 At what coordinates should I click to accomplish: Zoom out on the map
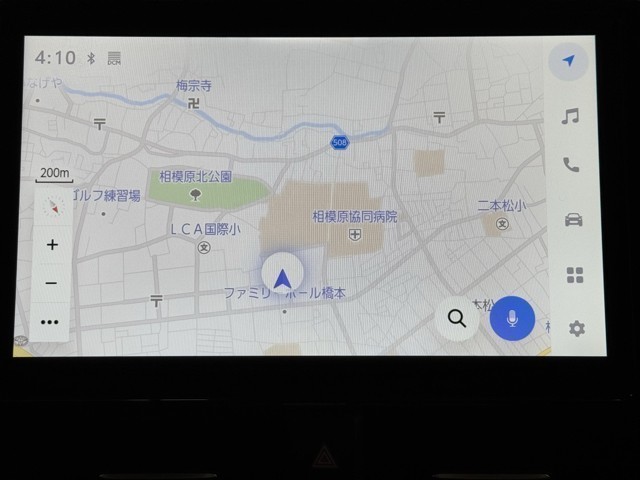pyautogui.click(x=52, y=283)
